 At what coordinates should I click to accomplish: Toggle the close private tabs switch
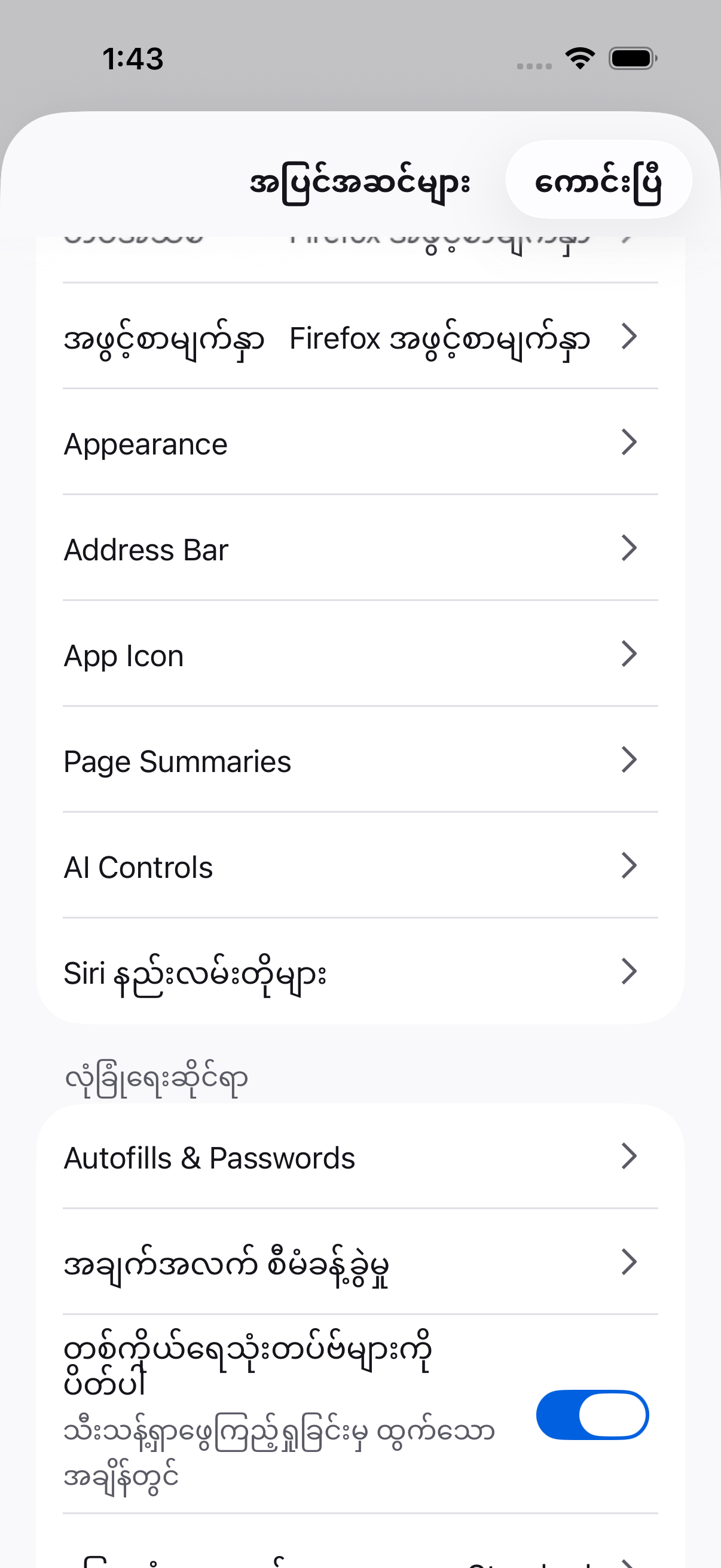click(x=591, y=1415)
